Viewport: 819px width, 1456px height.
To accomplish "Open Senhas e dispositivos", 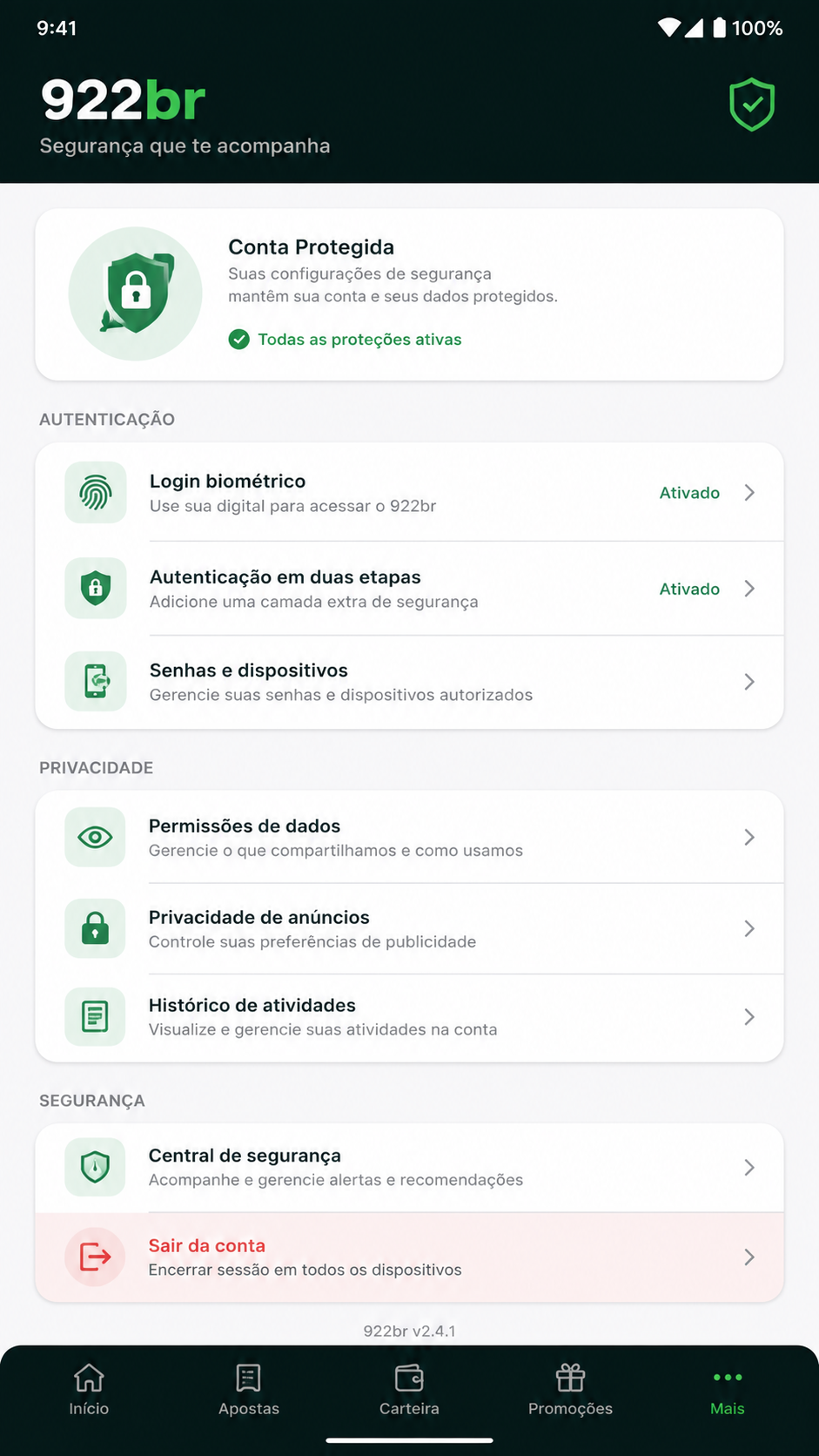I will (x=409, y=682).
